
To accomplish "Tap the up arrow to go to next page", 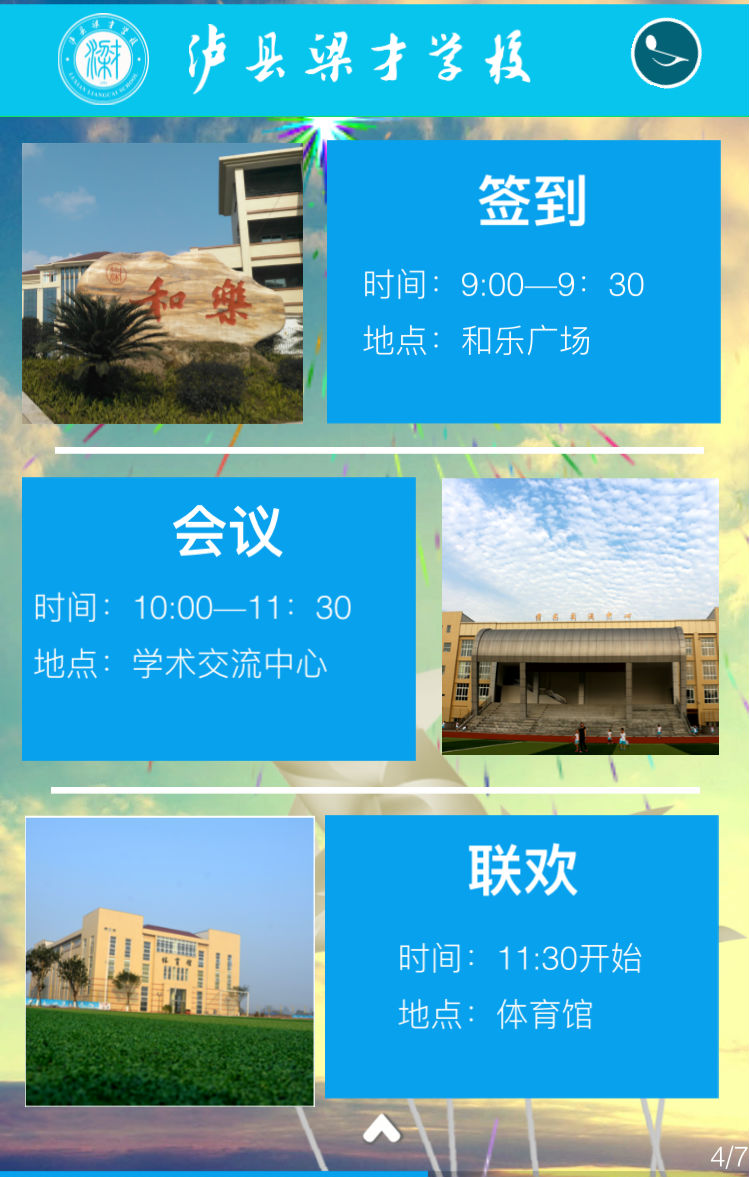I will click(x=381, y=1129).
